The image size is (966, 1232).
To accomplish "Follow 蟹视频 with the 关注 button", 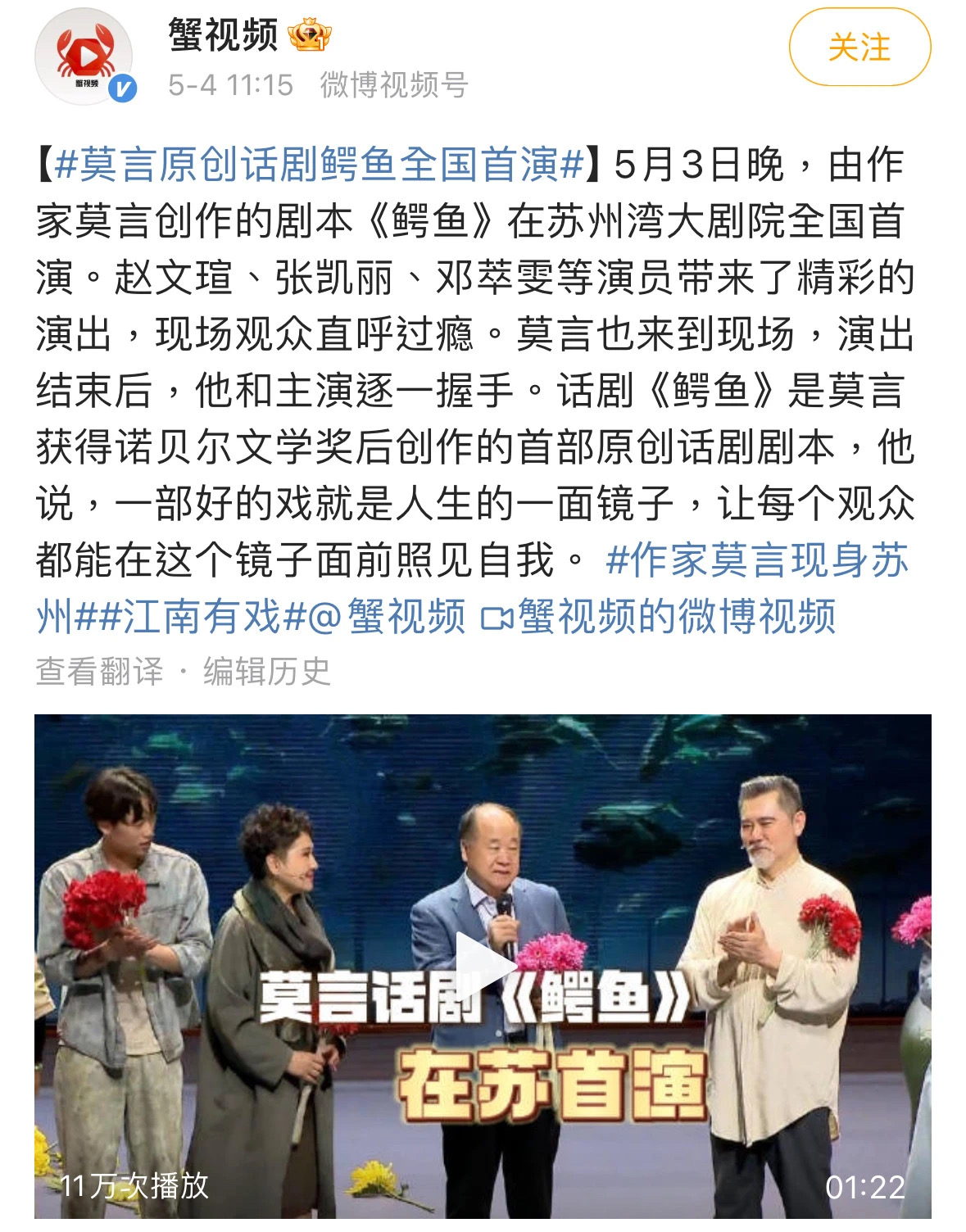I will click(x=859, y=48).
